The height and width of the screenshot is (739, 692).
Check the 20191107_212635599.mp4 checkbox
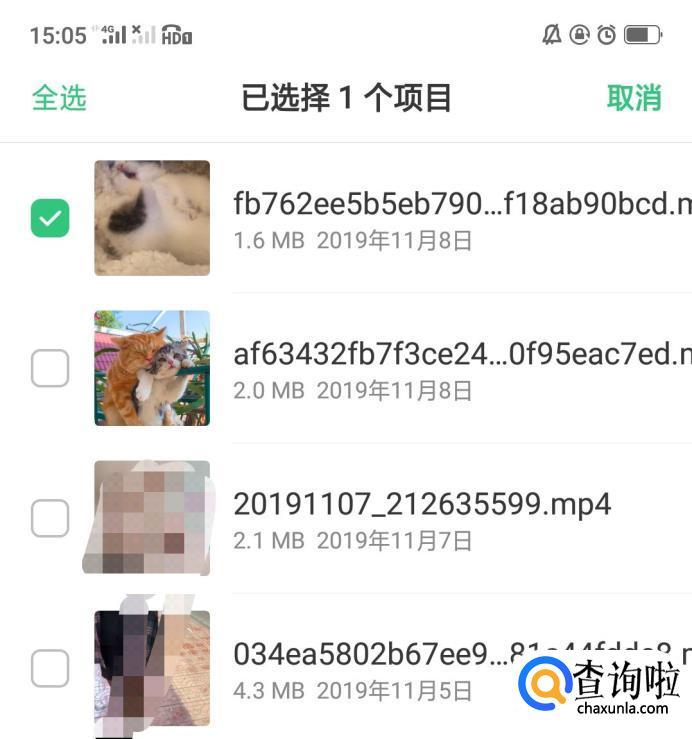pyautogui.click(x=50, y=518)
